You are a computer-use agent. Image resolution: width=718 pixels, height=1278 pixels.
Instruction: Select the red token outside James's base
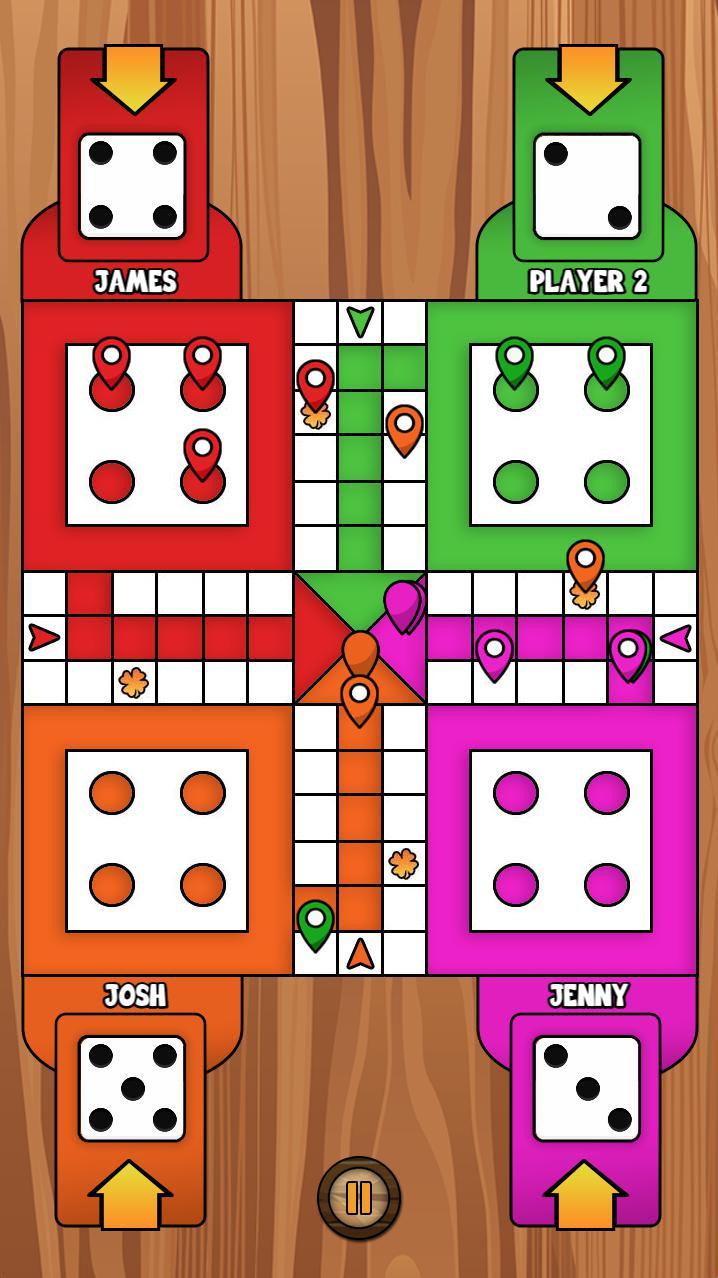click(x=315, y=385)
